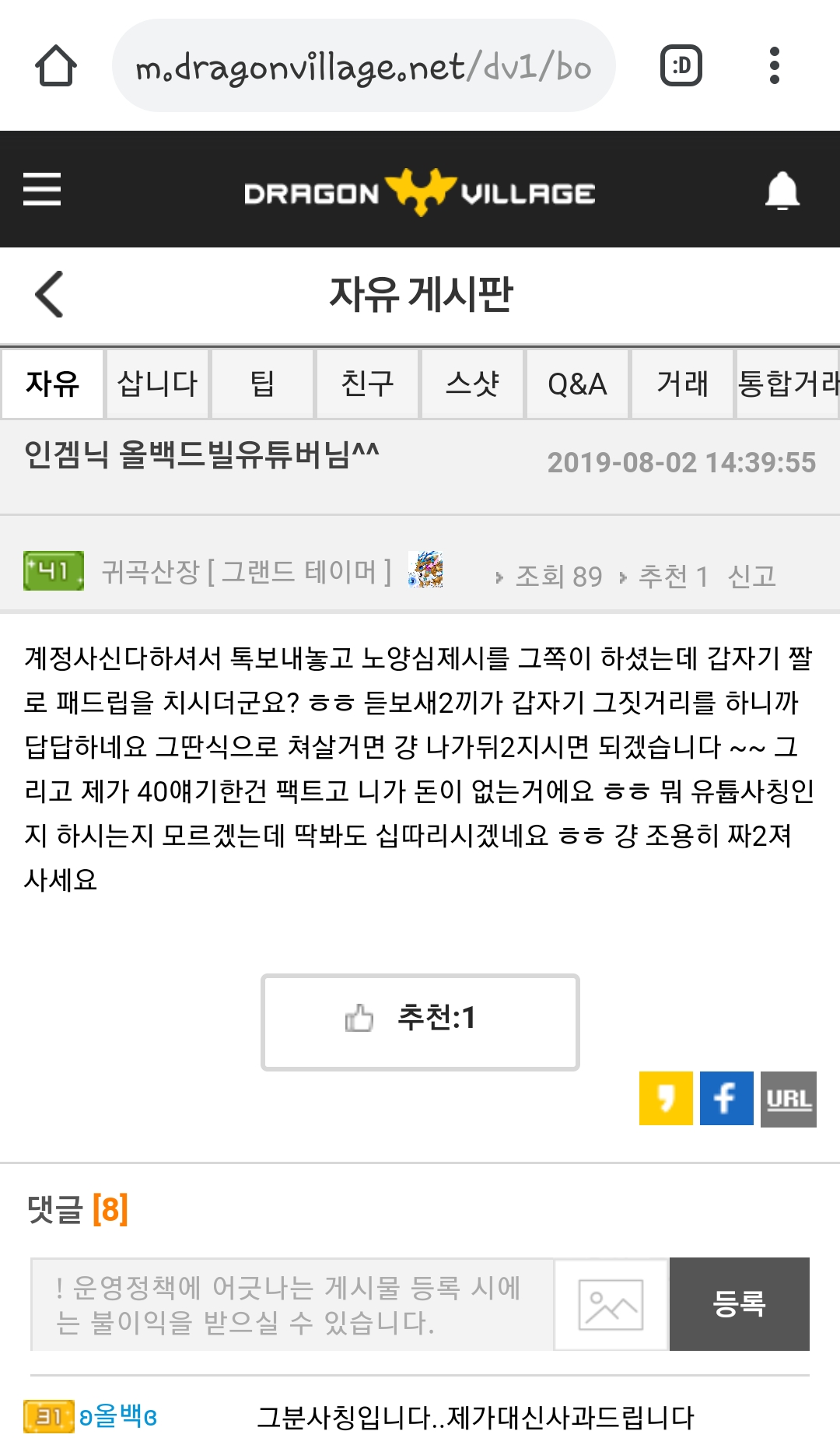Tap the address bar showing m.dragonvillage.net
Screen dimensions: 840x1438
(363, 66)
